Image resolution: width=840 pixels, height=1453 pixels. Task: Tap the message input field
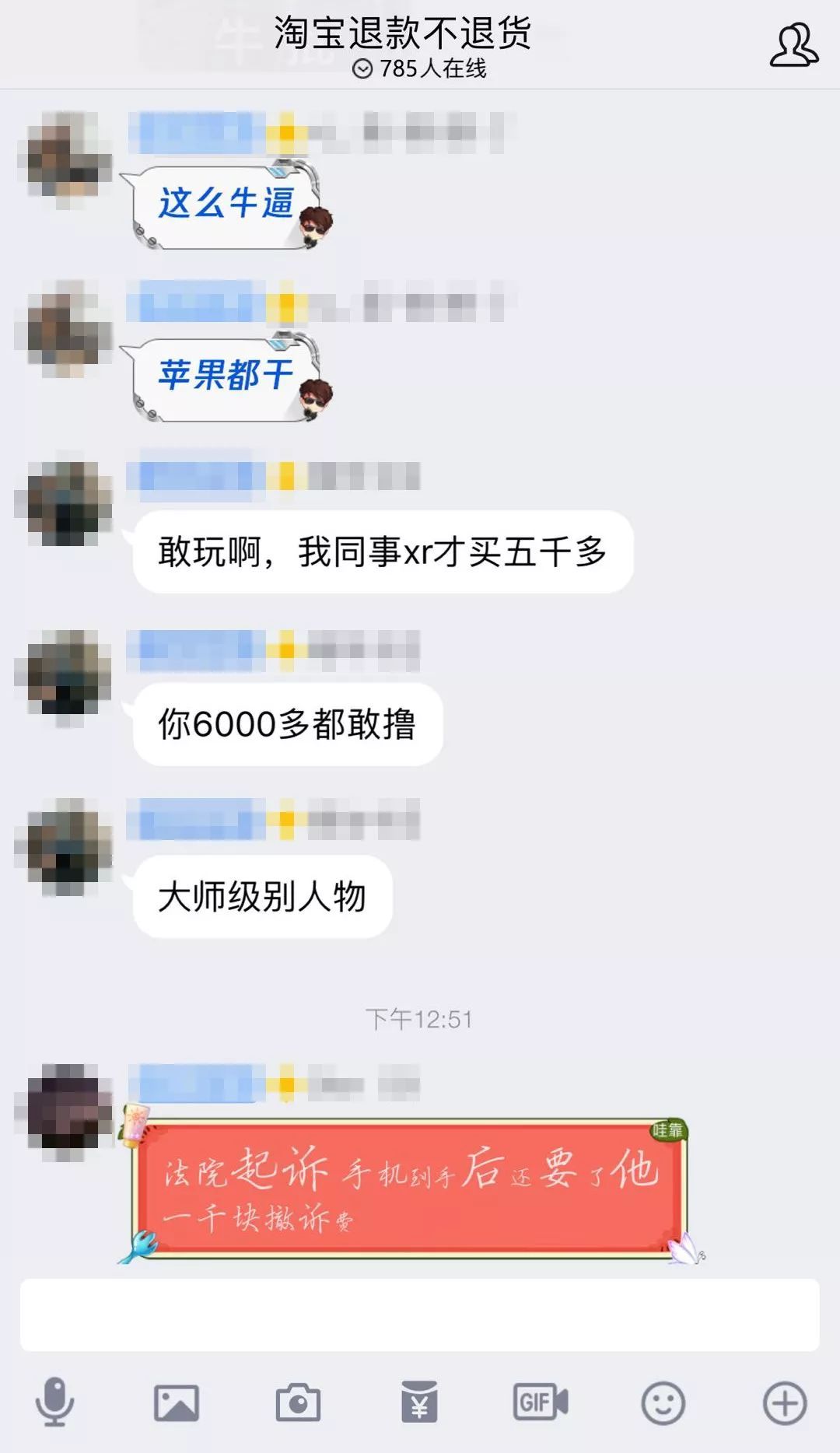pos(420,1315)
